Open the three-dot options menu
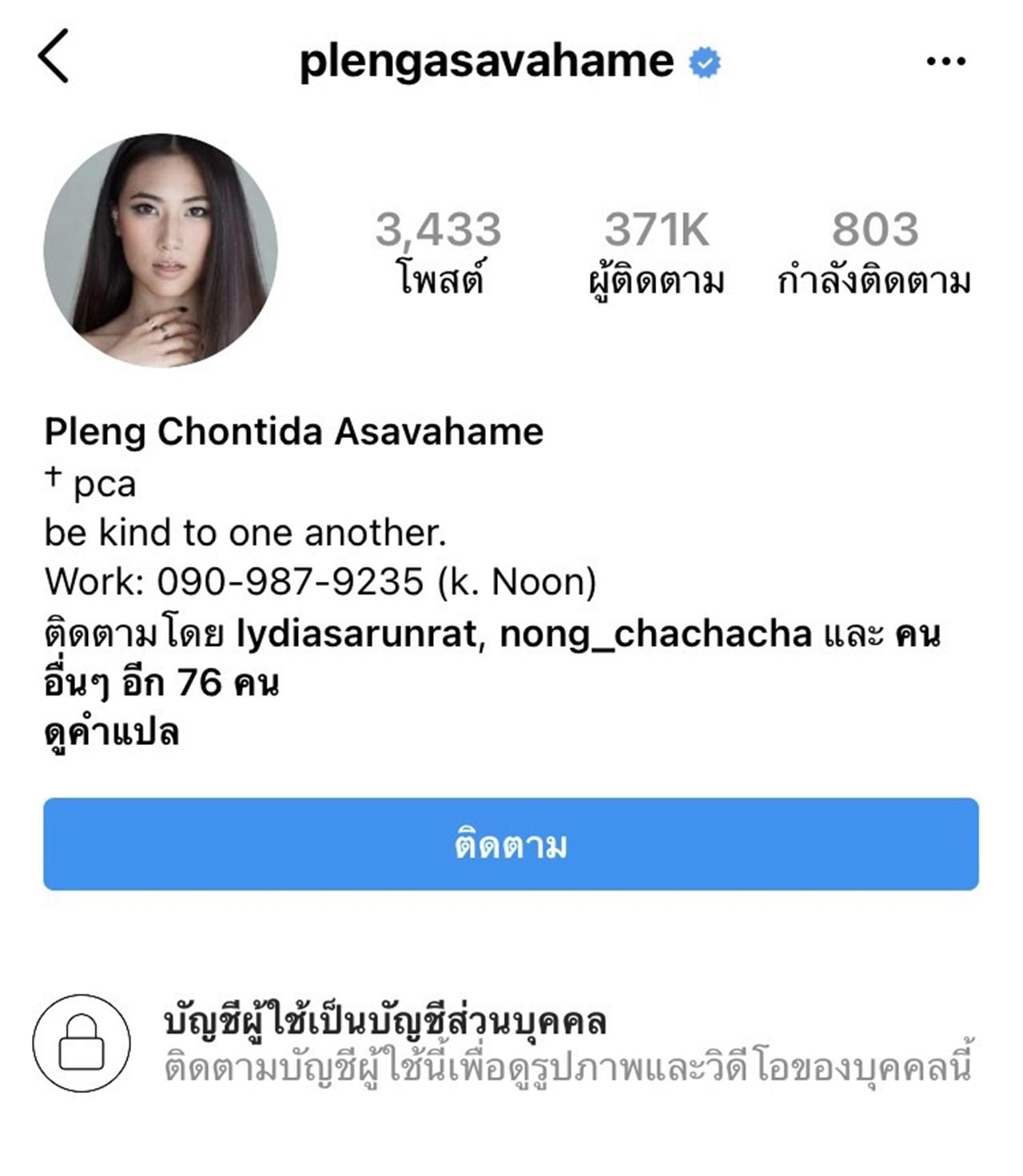Screen dimensions: 1023x1176 point(945,61)
